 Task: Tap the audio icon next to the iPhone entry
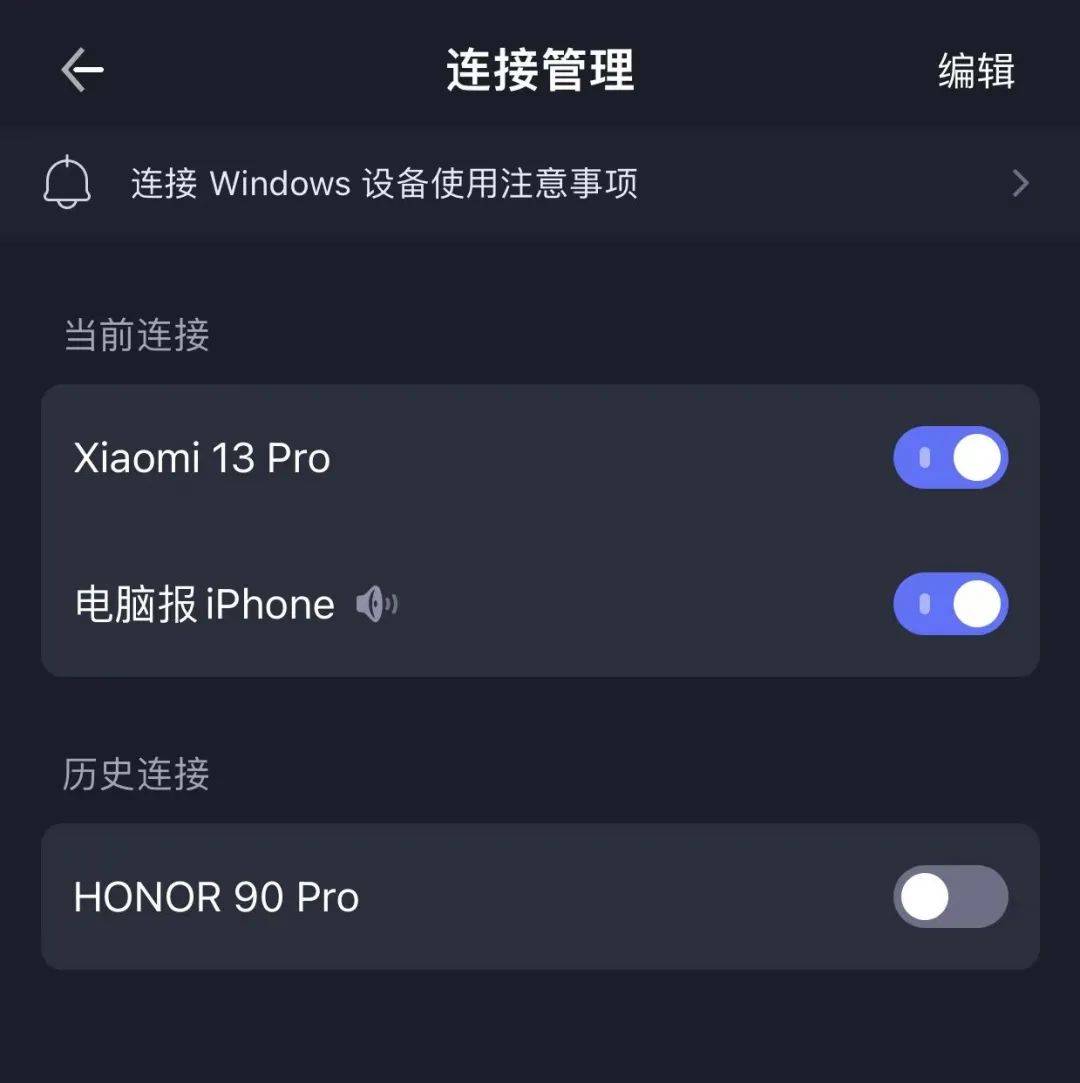(x=378, y=603)
